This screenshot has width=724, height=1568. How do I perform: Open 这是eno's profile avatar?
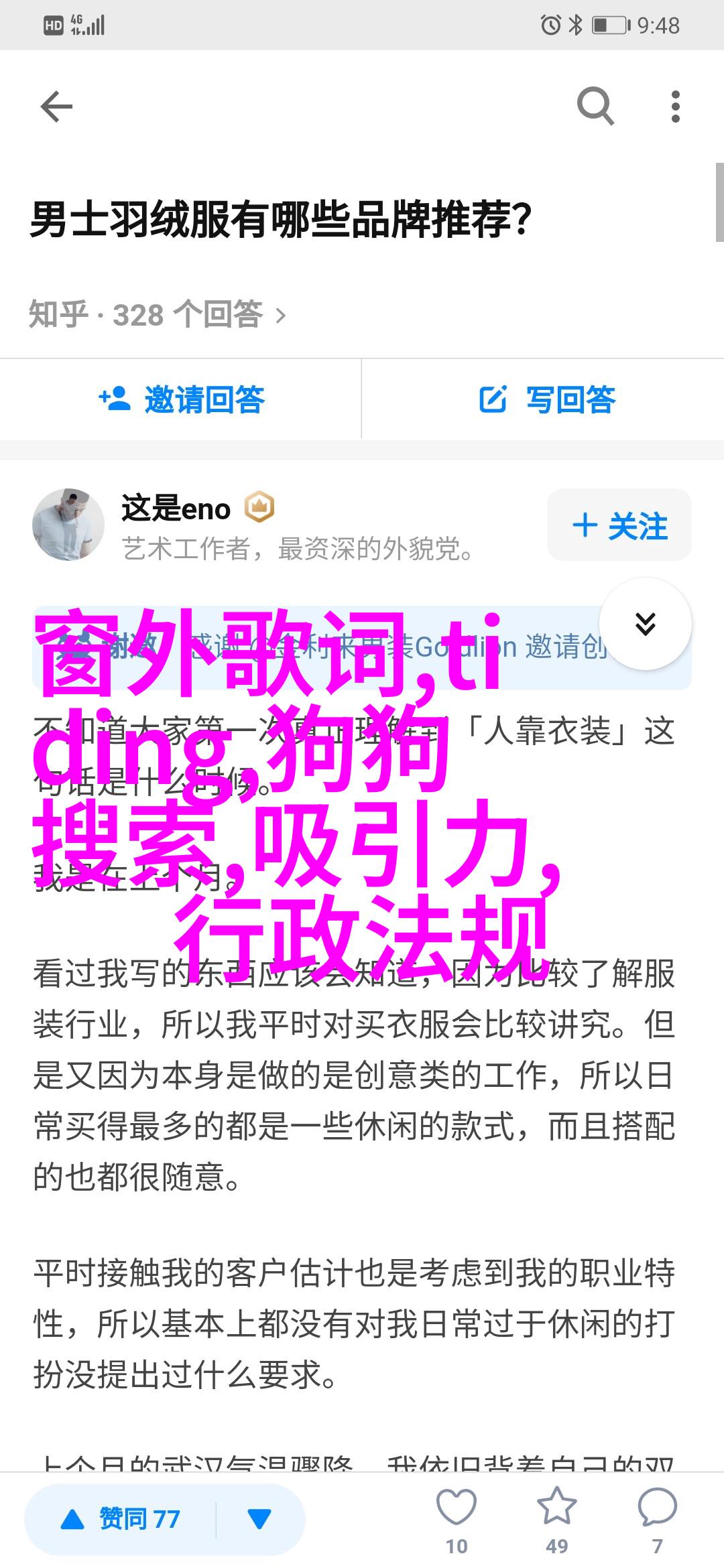coord(68,525)
